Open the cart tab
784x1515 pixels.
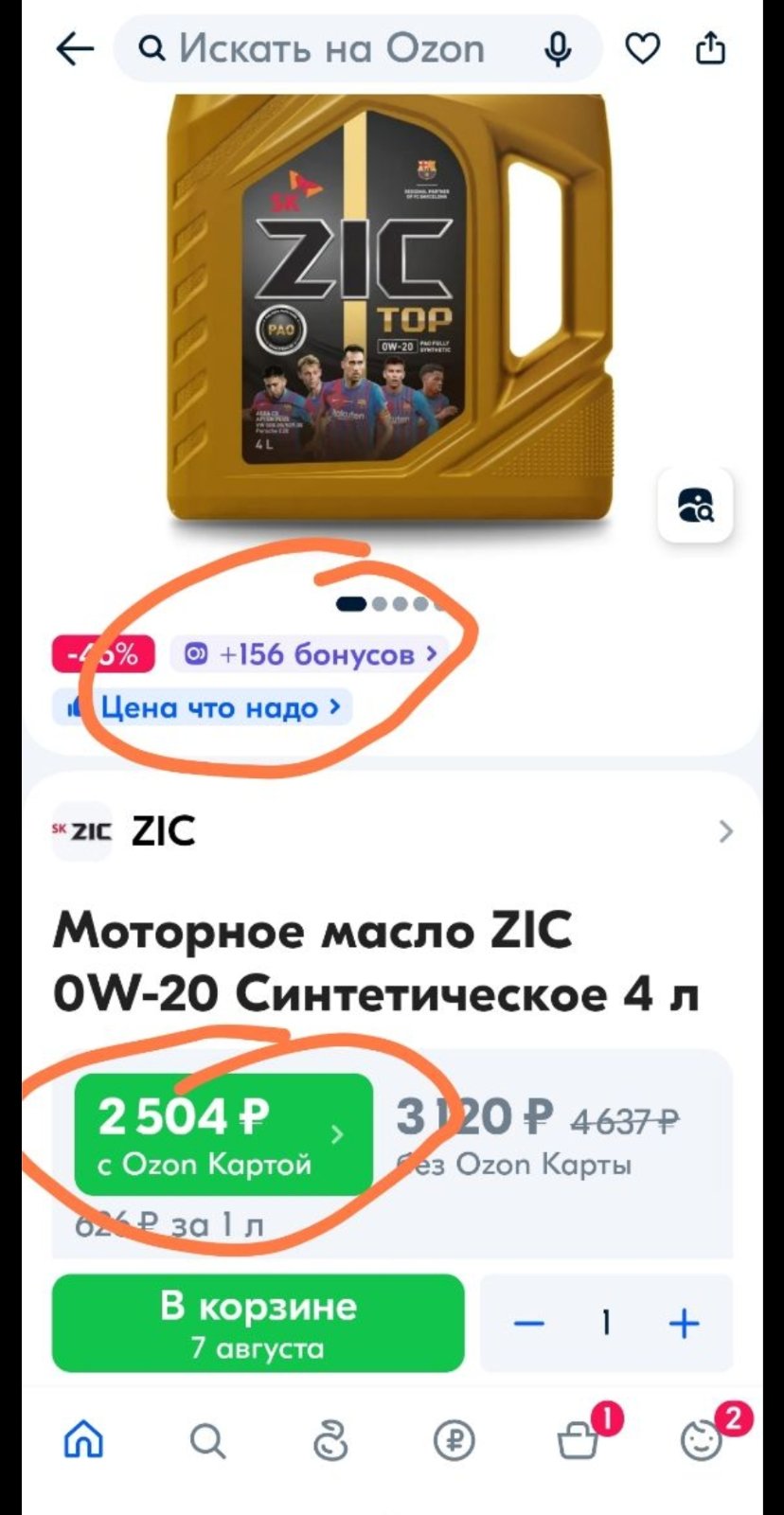coord(579,1441)
